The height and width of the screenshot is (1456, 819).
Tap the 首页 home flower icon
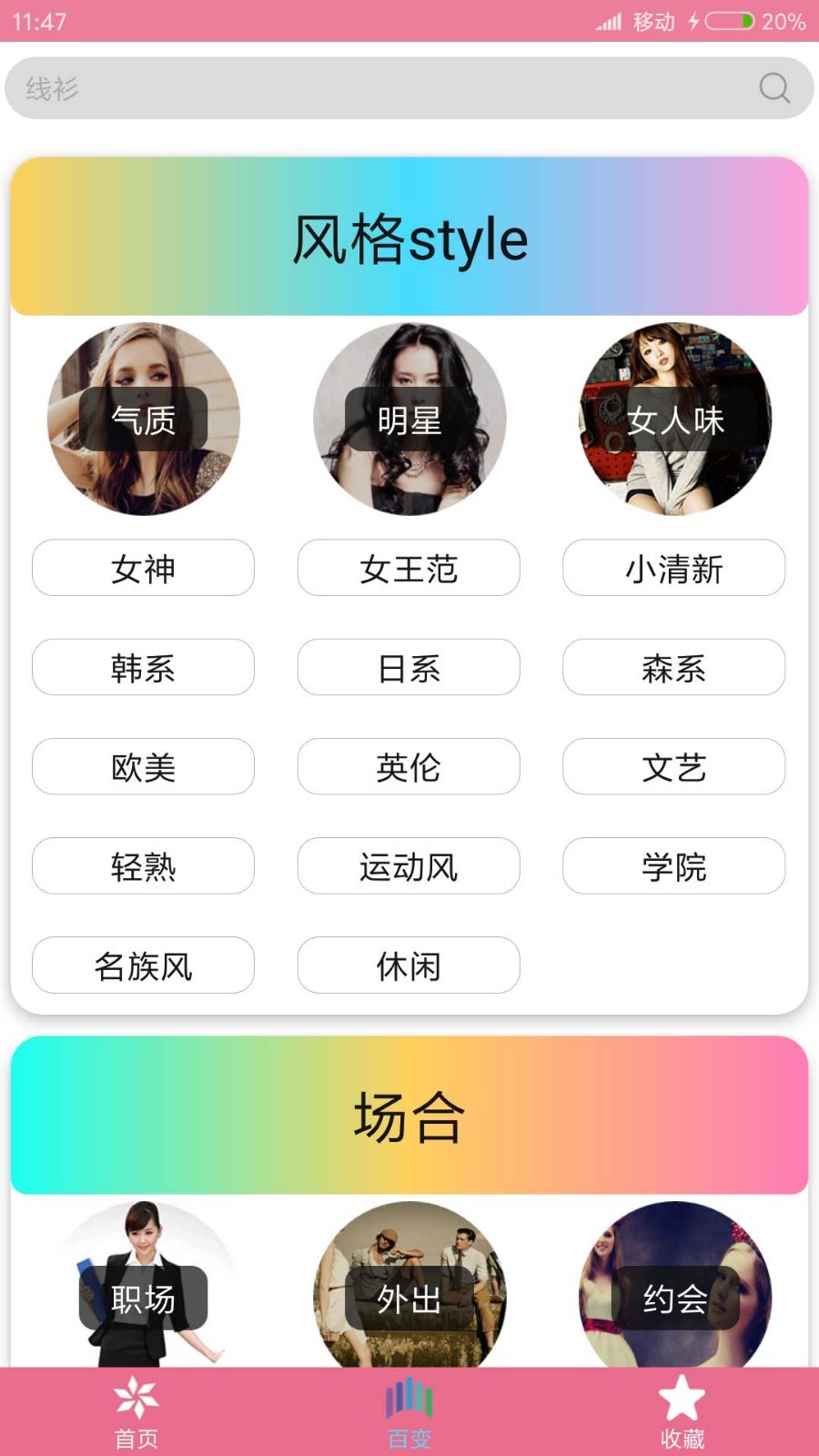[135, 1399]
